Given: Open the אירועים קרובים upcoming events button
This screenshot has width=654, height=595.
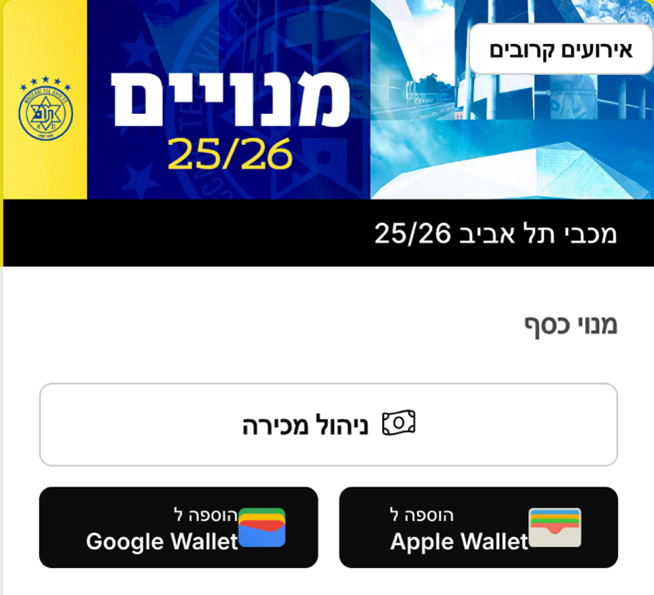Looking at the screenshot, I should (x=560, y=49).
